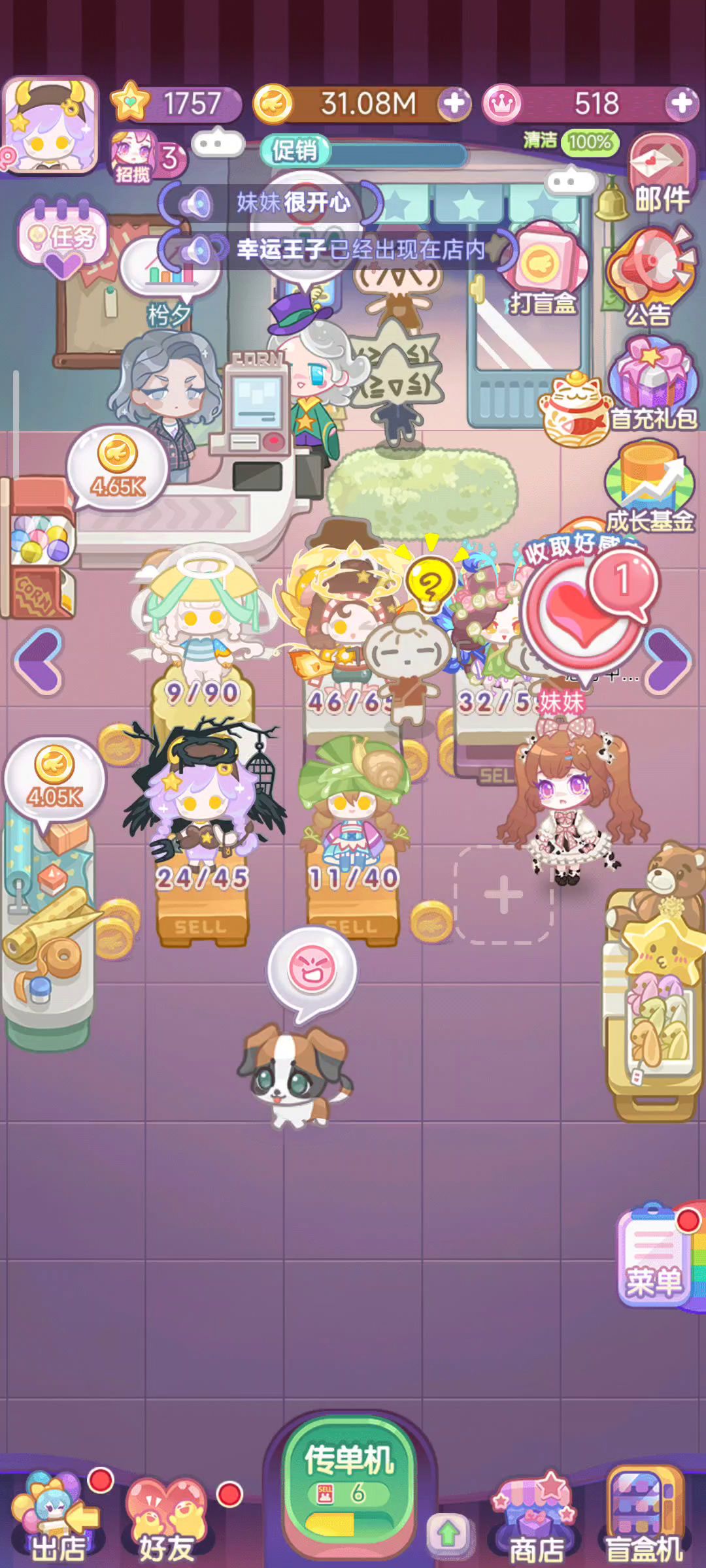Collect the 4.05K coin bubble

(54, 777)
